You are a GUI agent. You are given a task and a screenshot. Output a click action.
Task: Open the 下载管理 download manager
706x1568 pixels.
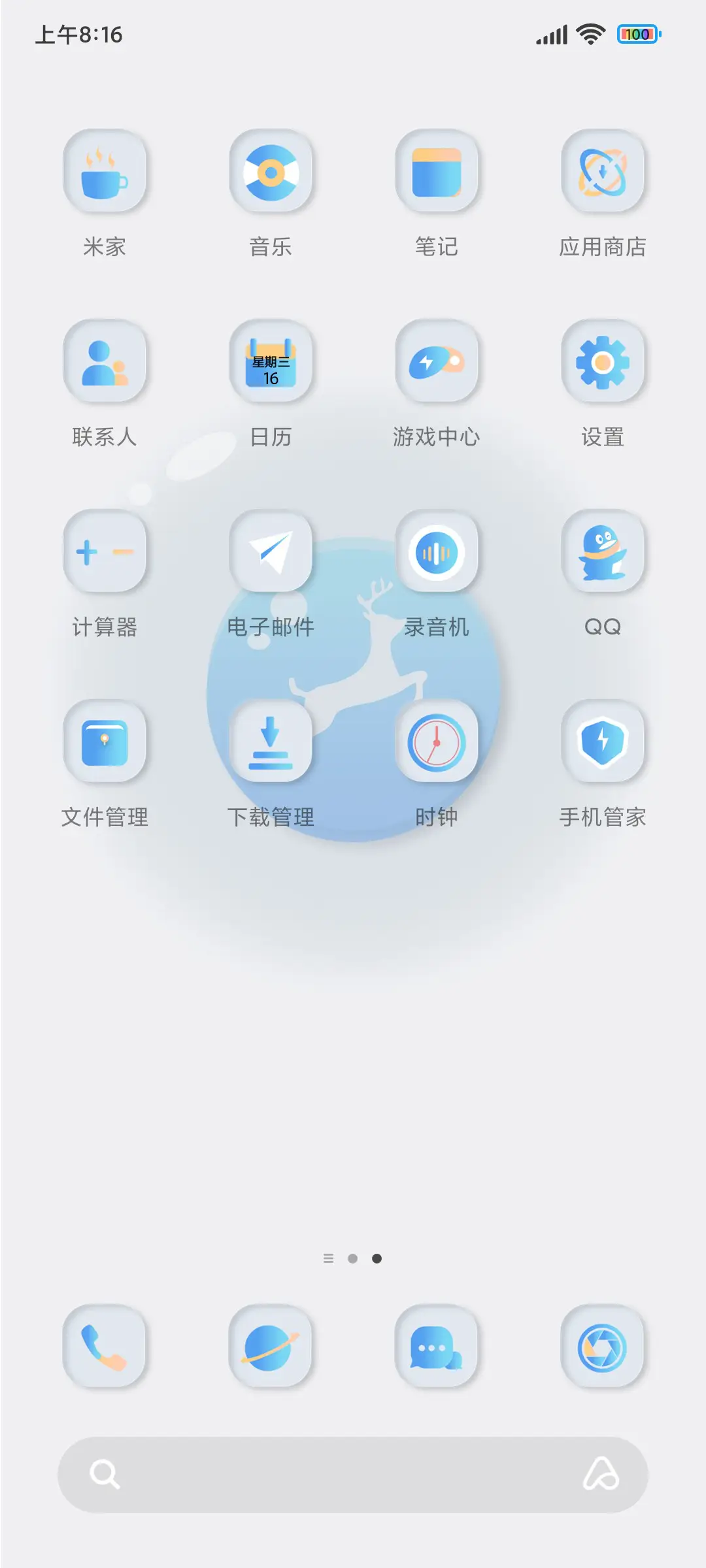271,743
